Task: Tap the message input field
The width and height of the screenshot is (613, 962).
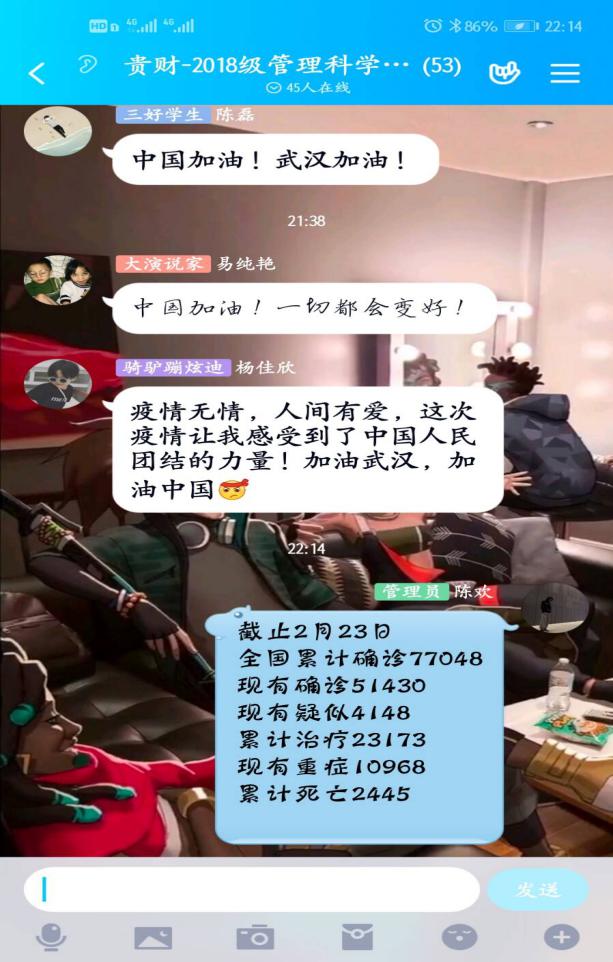Action: 250,889
